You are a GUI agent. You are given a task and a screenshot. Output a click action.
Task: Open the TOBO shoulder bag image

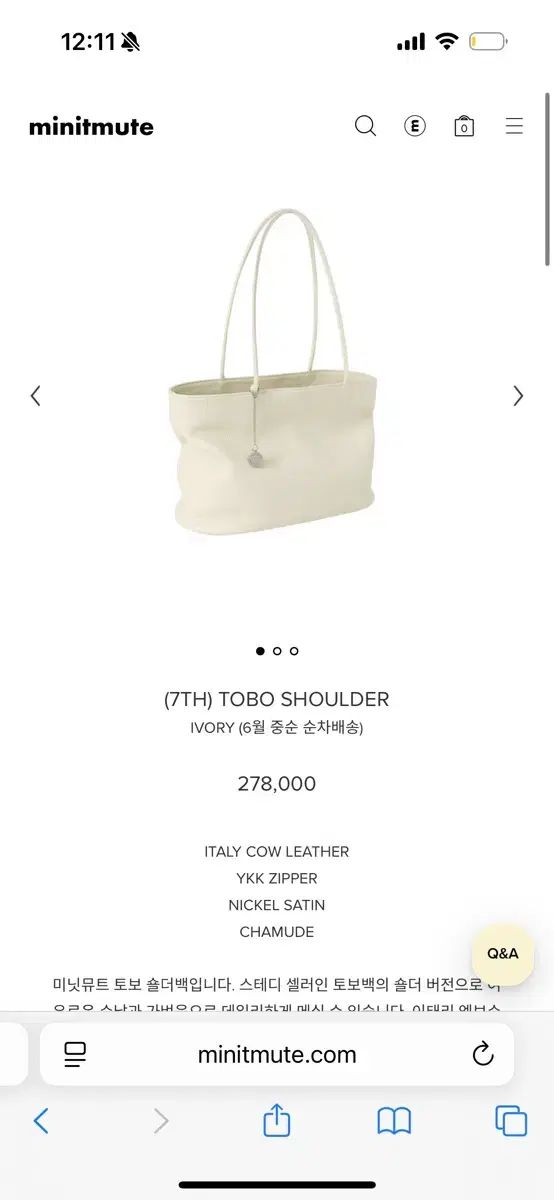[273, 370]
